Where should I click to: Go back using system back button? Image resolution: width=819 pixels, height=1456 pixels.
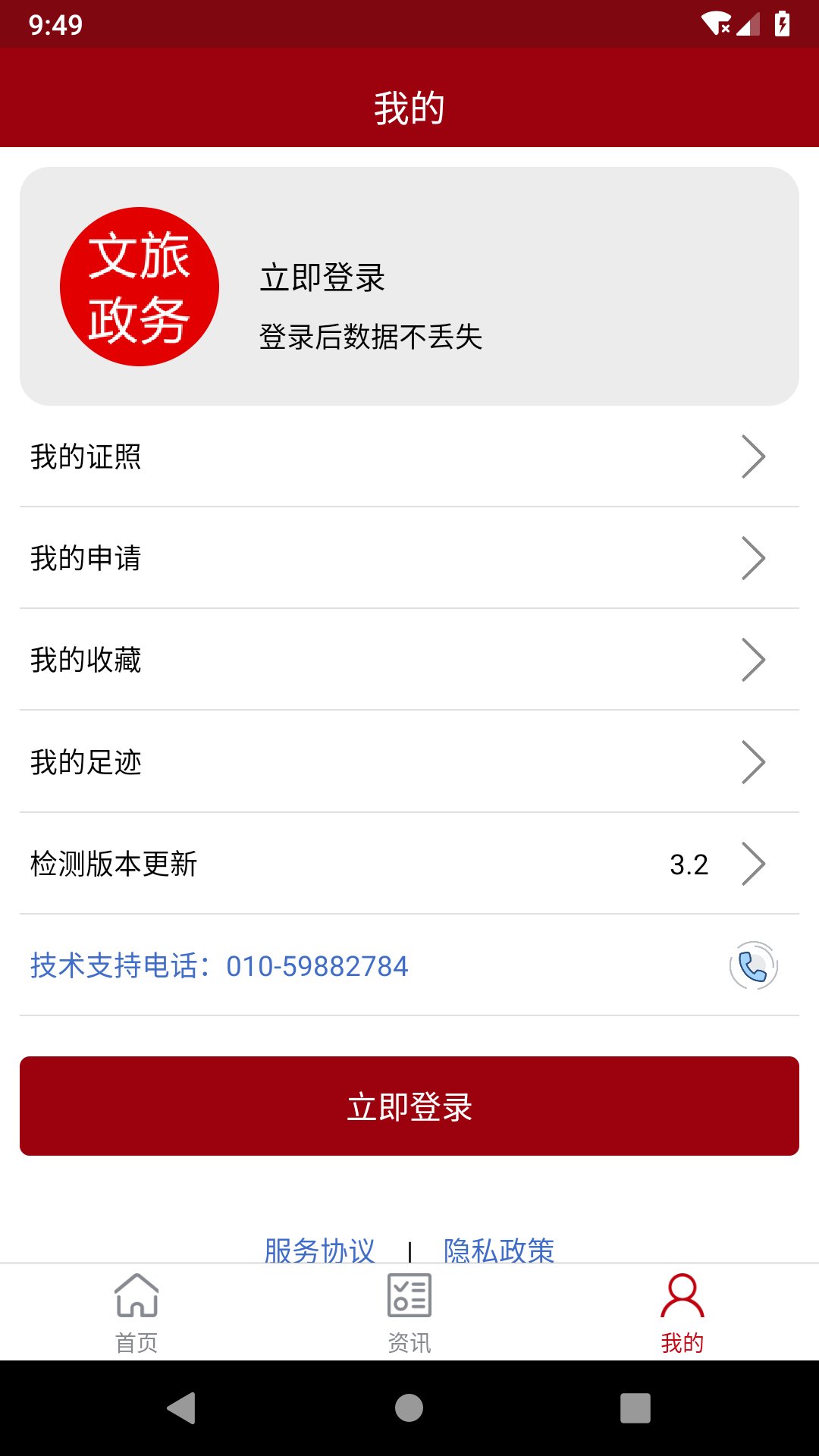[182, 1408]
